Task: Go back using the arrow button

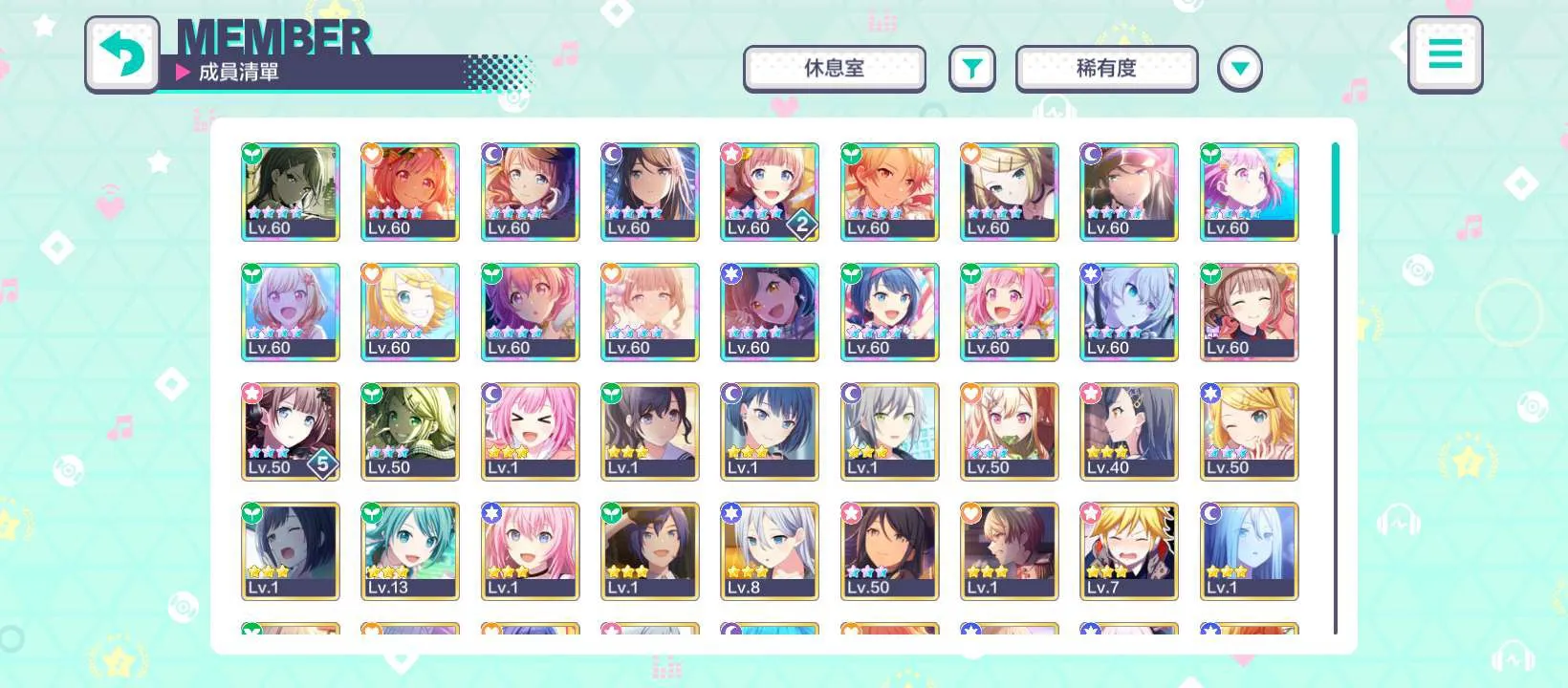Action: (x=121, y=54)
